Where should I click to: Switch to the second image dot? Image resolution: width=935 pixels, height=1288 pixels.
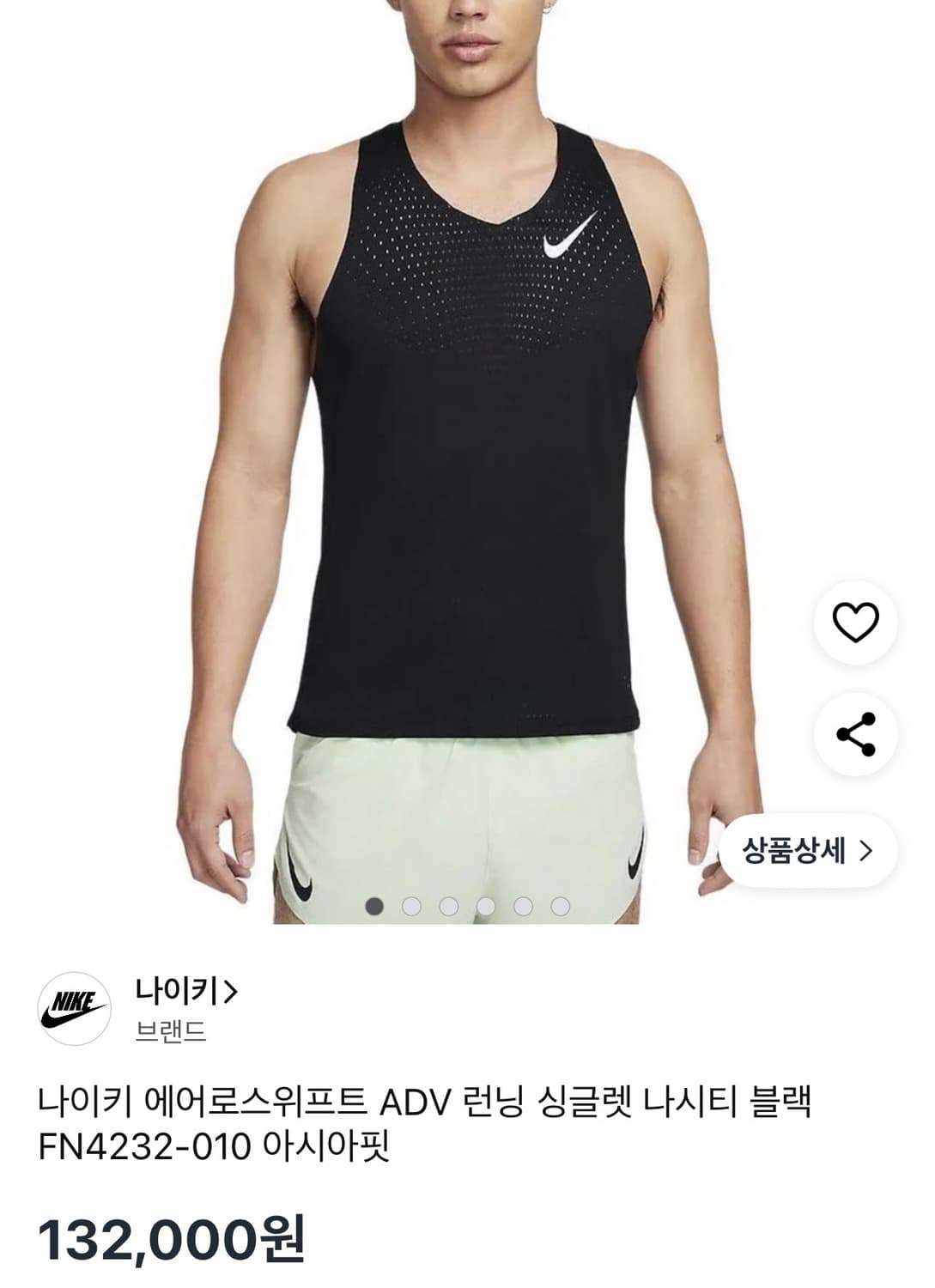point(410,904)
